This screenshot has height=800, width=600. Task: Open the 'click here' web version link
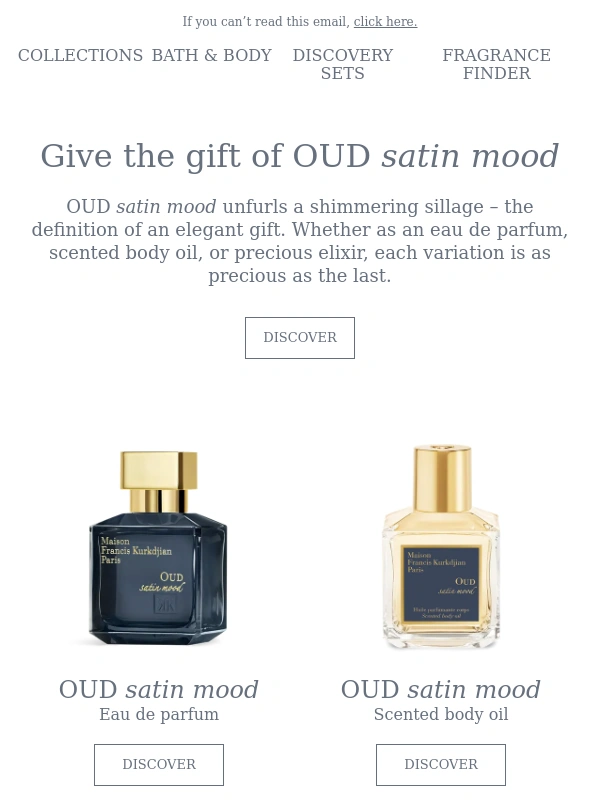pos(385,22)
